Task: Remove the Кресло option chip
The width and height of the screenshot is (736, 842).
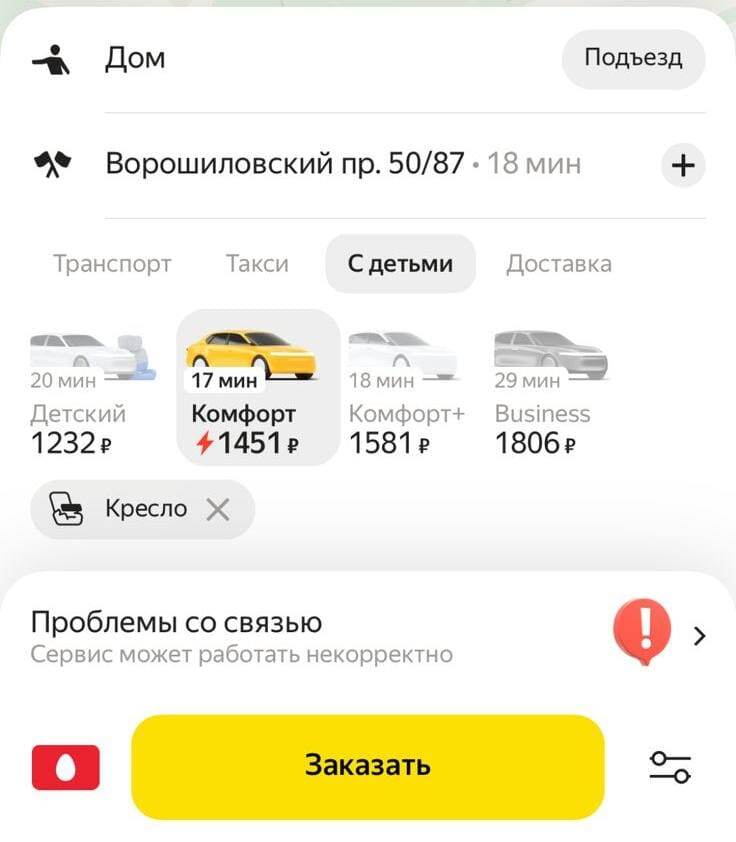Action: pyautogui.click(x=217, y=510)
